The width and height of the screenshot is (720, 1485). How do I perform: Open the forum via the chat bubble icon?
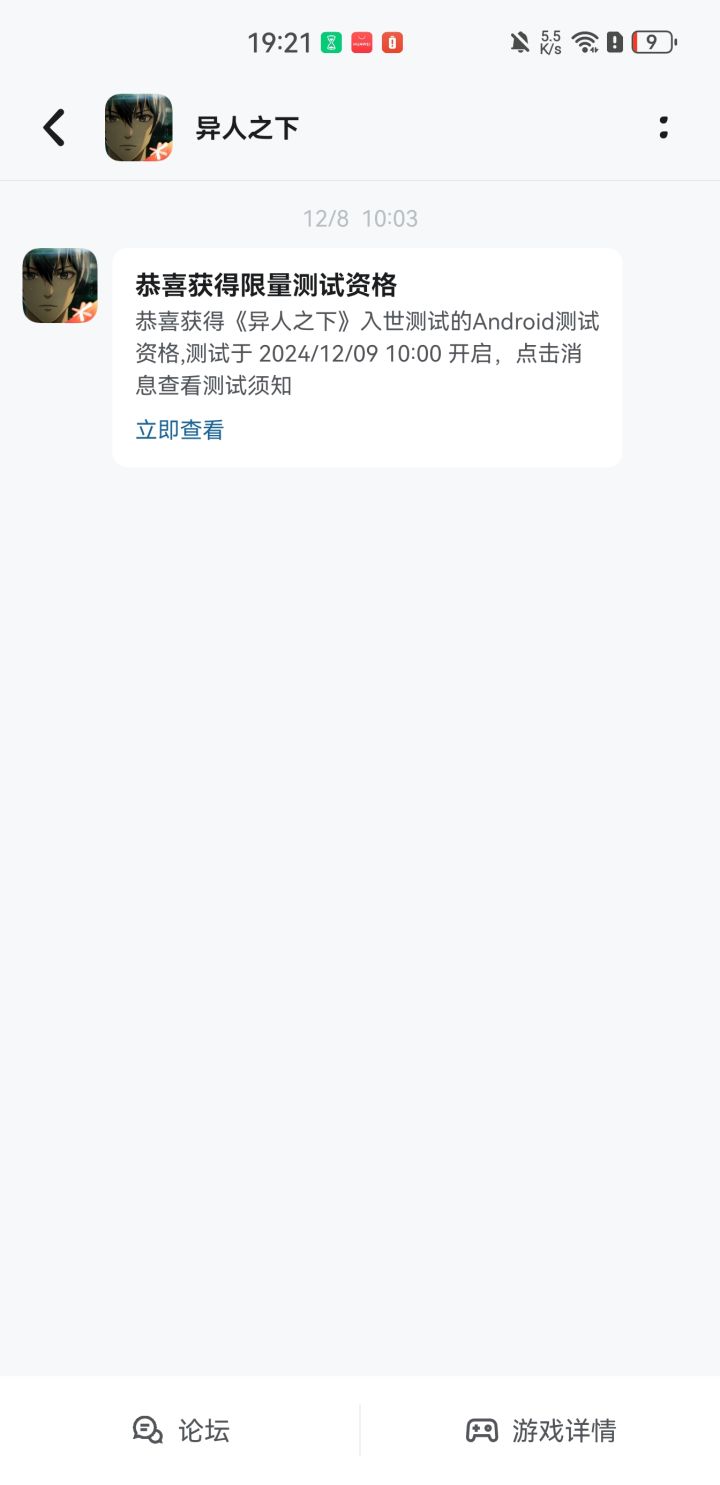pos(148,1430)
